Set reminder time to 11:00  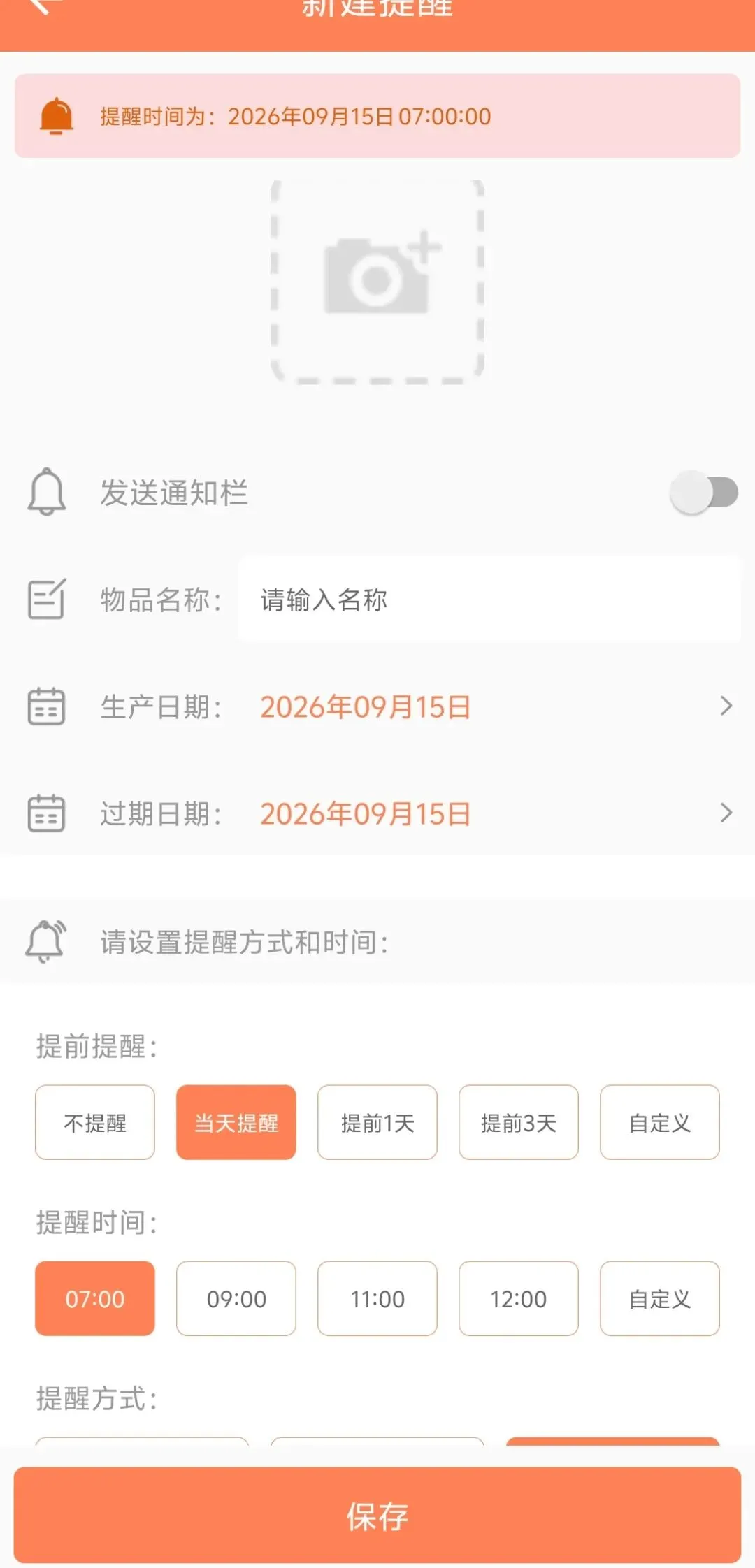pyautogui.click(x=377, y=1298)
